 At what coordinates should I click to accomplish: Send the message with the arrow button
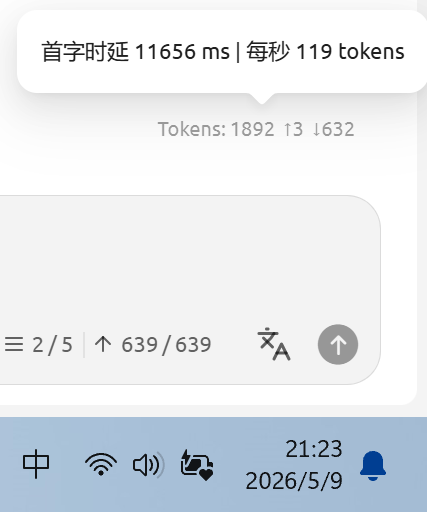point(338,344)
